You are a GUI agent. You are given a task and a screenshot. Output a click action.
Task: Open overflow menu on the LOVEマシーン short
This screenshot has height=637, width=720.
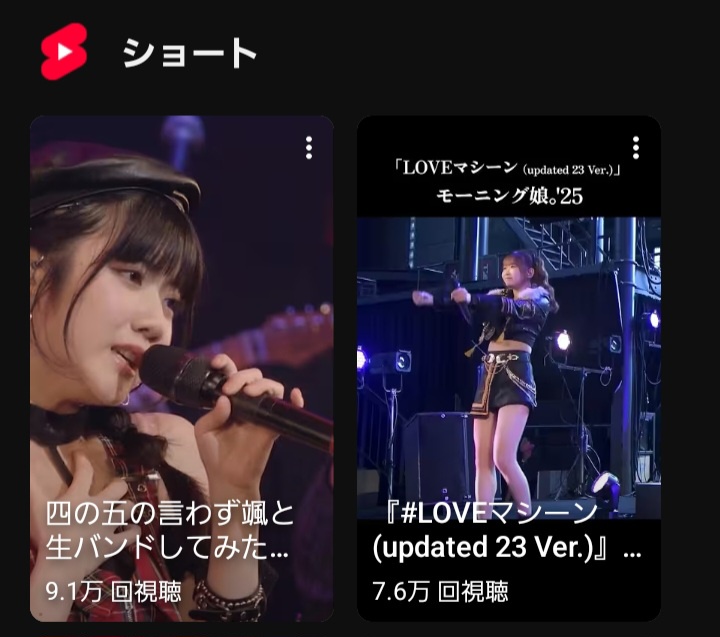(635, 148)
